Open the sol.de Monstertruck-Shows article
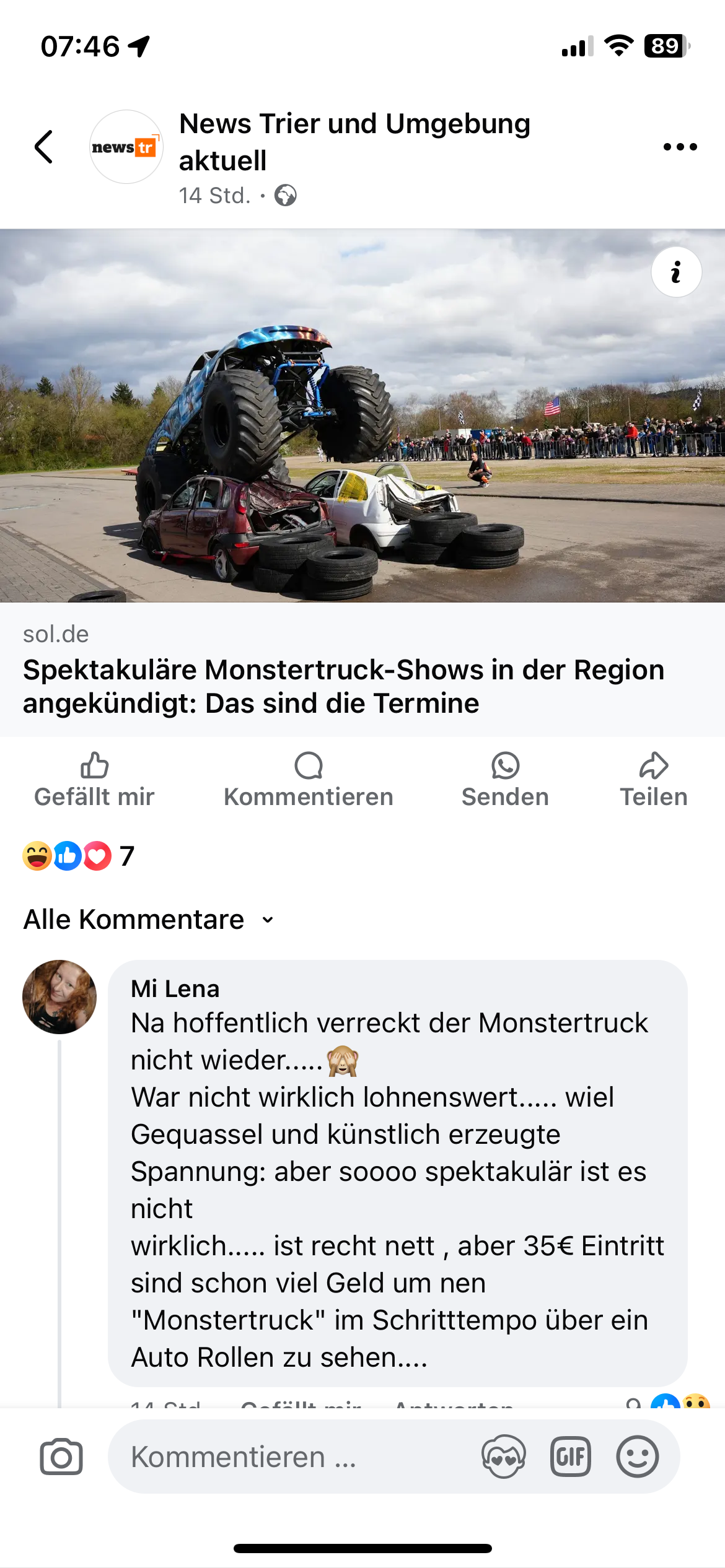The image size is (725, 1568). [x=343, y=686]
